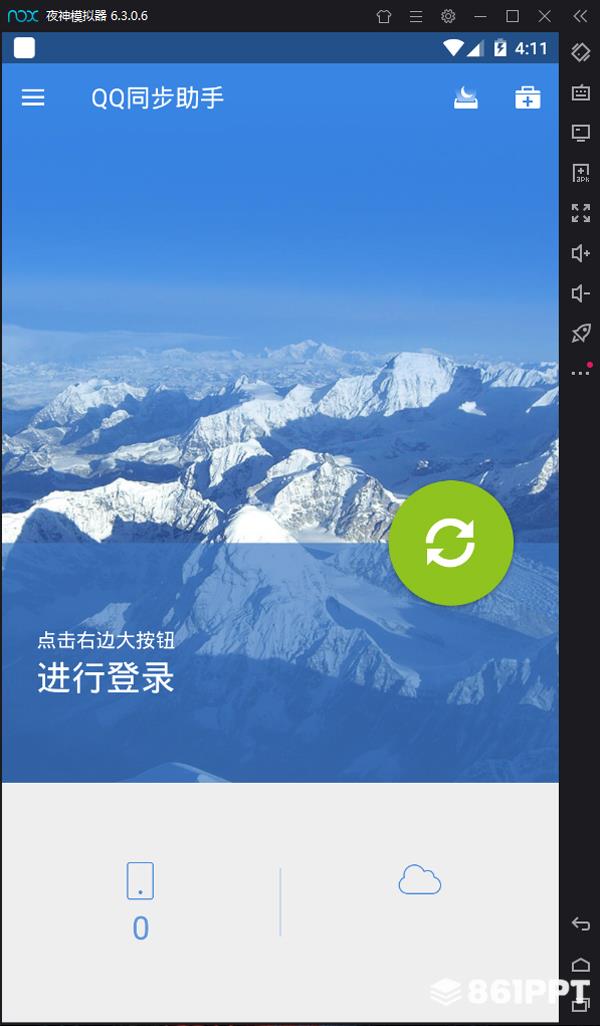Open the hamburger drawer menu
Image resolution: width=600 pixels, height=1026 pixels.
[33, 97]
